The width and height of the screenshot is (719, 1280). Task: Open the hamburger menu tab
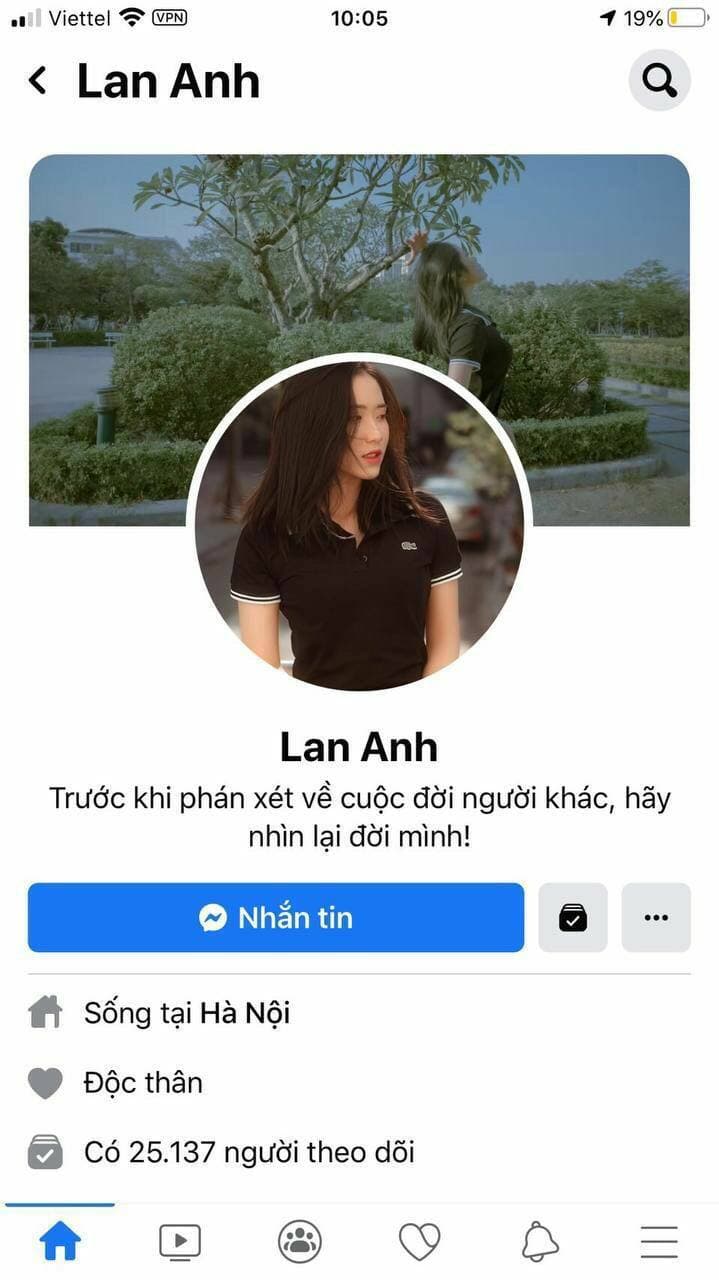[x=659, y=1242]
